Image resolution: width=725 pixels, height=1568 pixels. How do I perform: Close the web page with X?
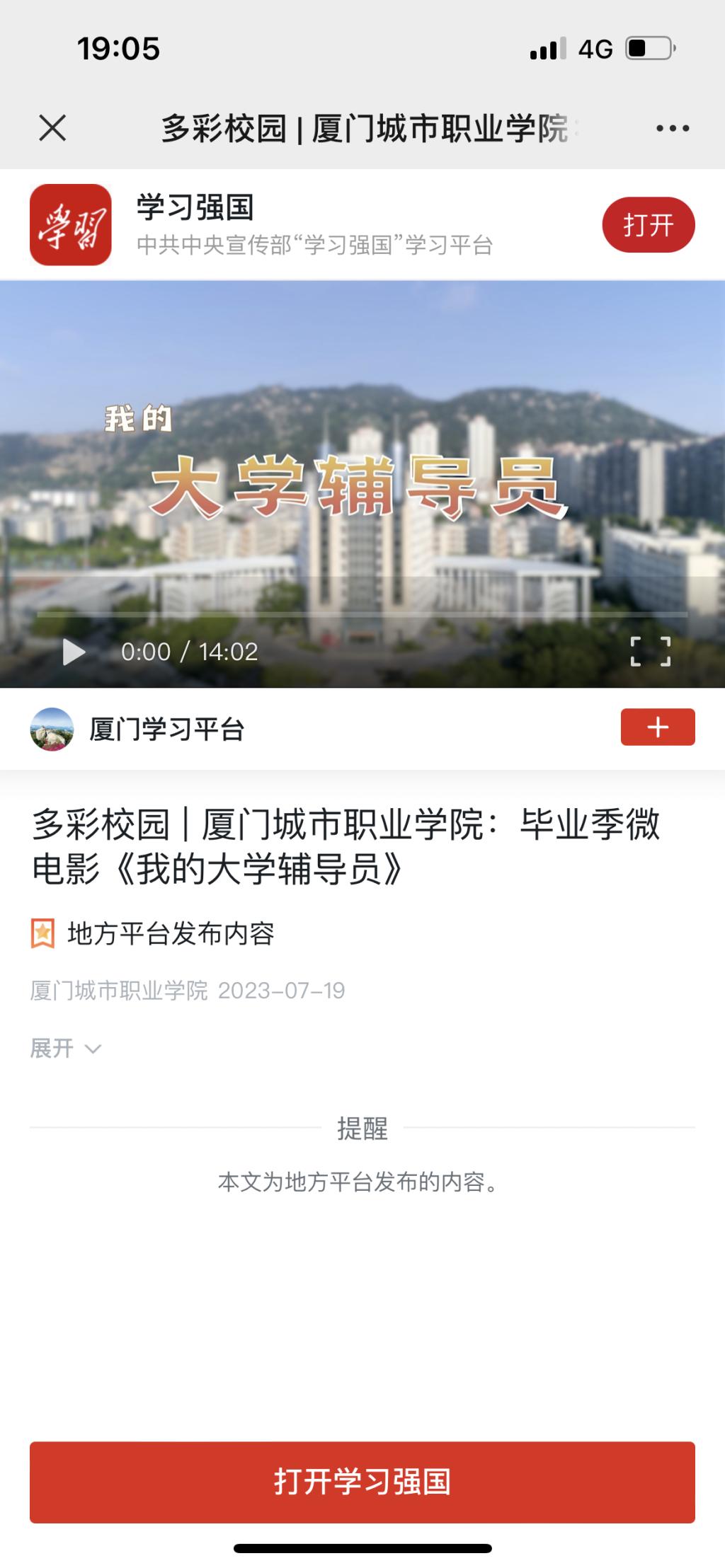point(52,128)
